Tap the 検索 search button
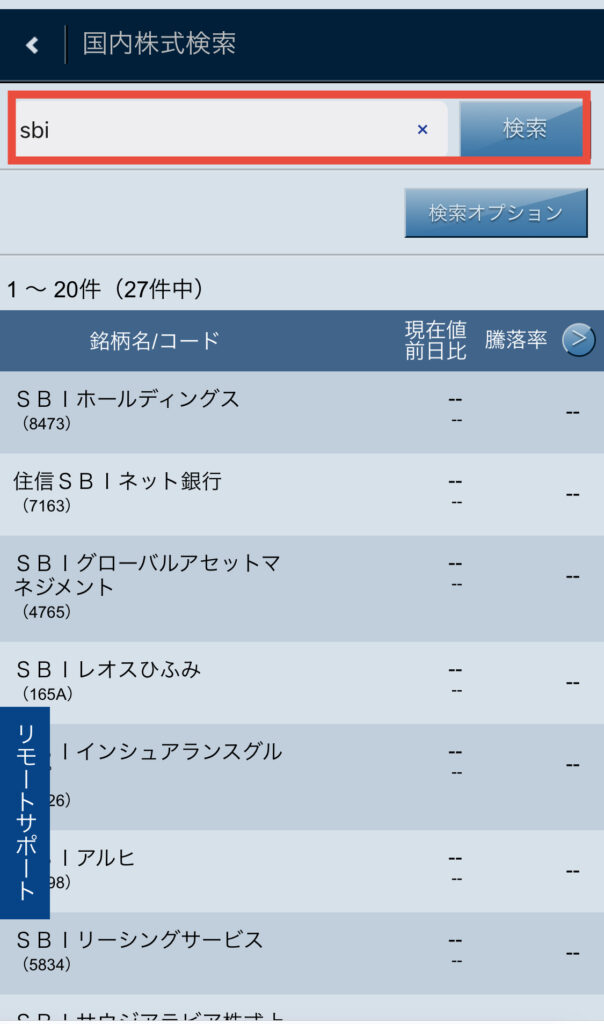Viewport: 604px width, 1024px height. (522, 129)
